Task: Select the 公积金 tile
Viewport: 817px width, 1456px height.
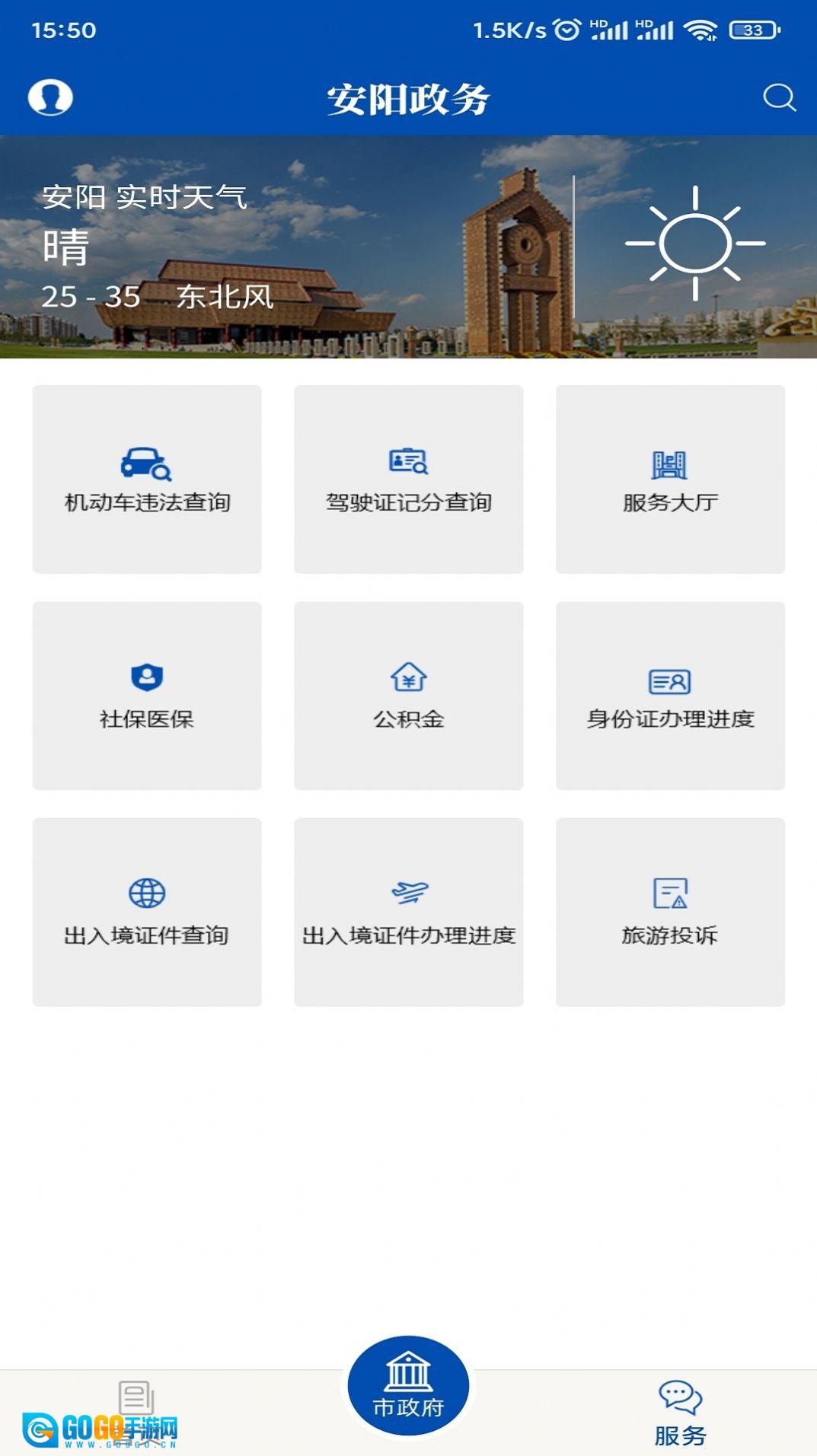Action: pos(409,696)
